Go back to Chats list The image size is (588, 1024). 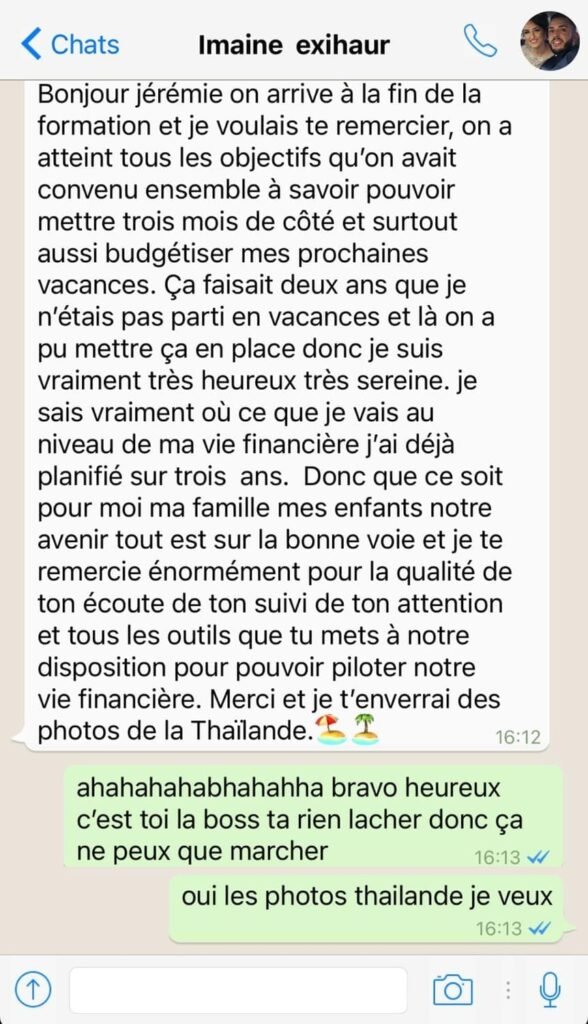(x=70, y=44)
